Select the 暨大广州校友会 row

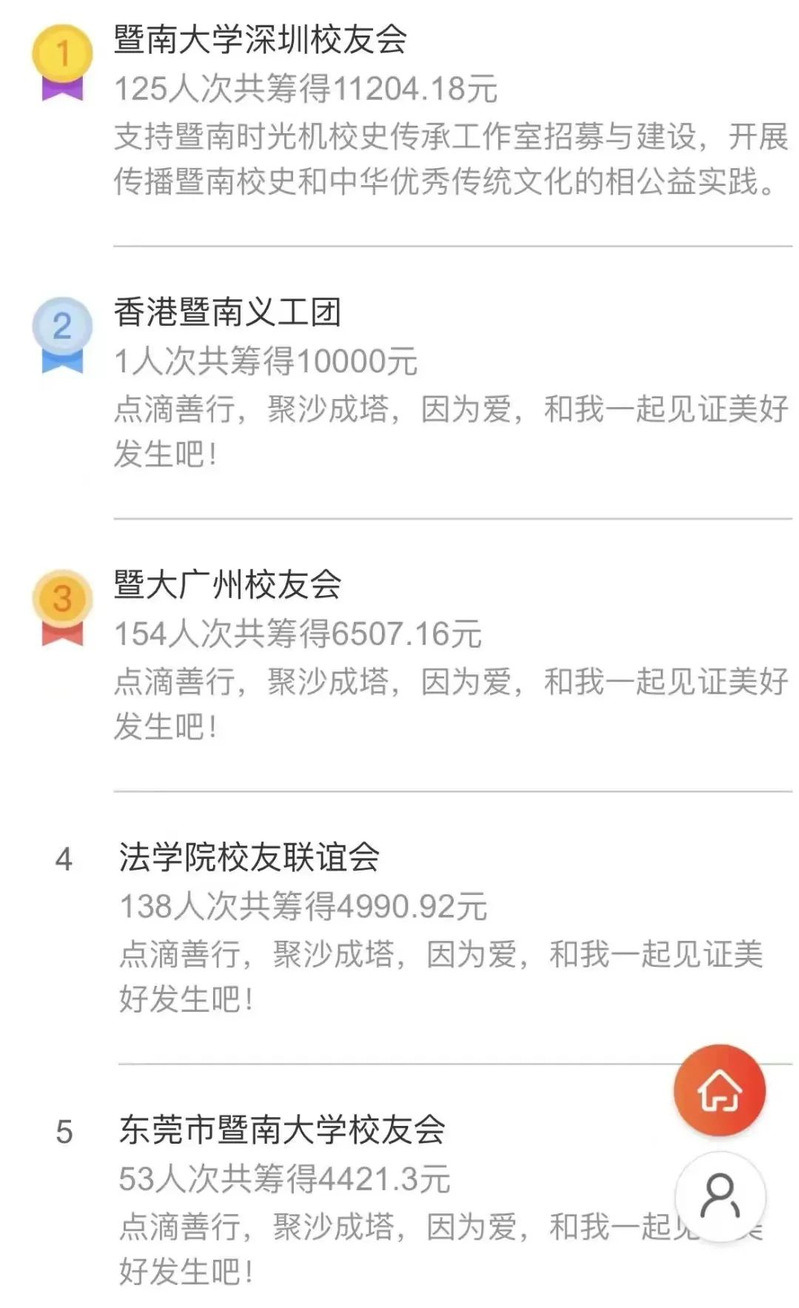point(400,655)
